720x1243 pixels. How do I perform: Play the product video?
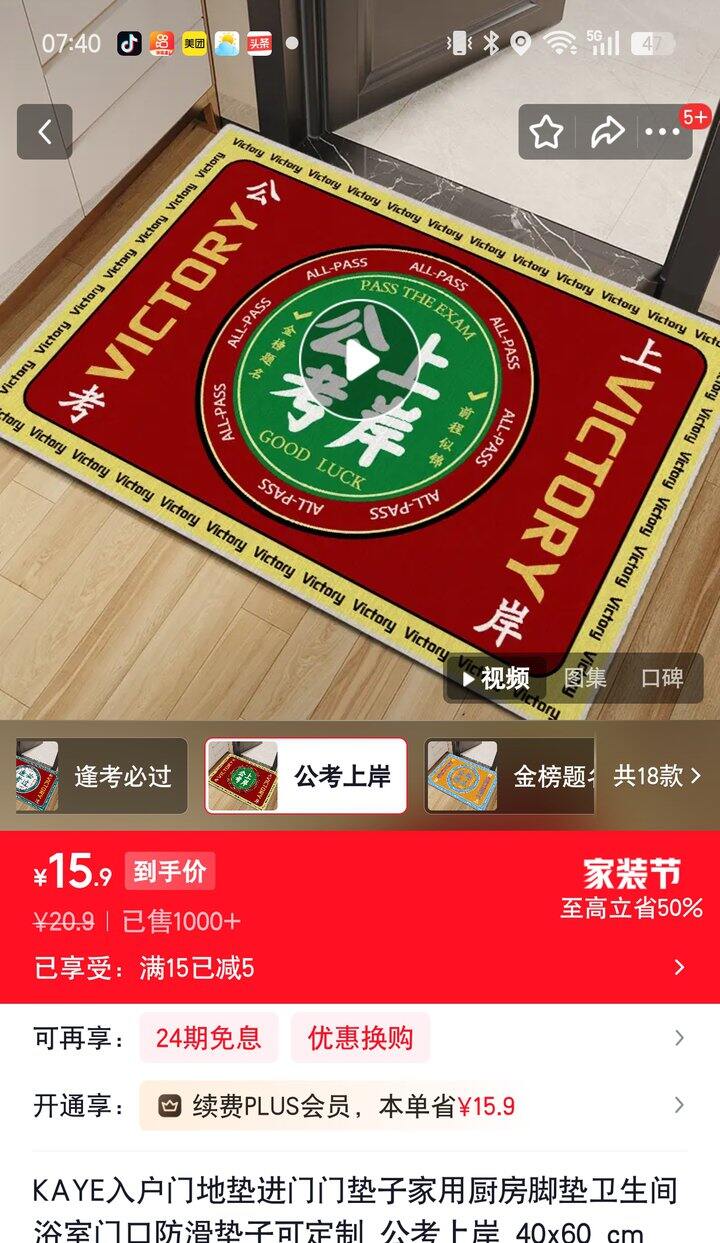360,360
